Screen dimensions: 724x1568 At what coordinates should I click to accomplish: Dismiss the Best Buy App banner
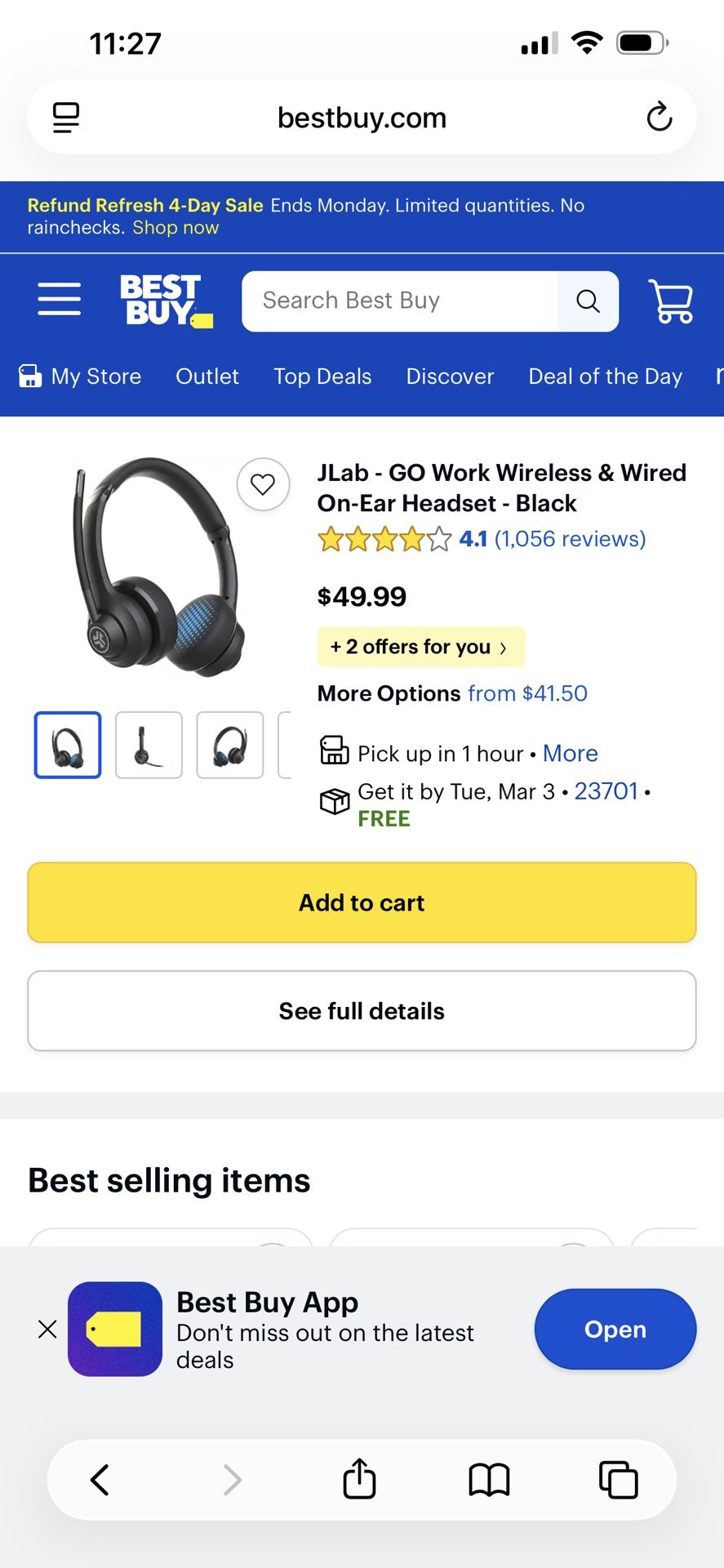click(x=47, y=1329)
